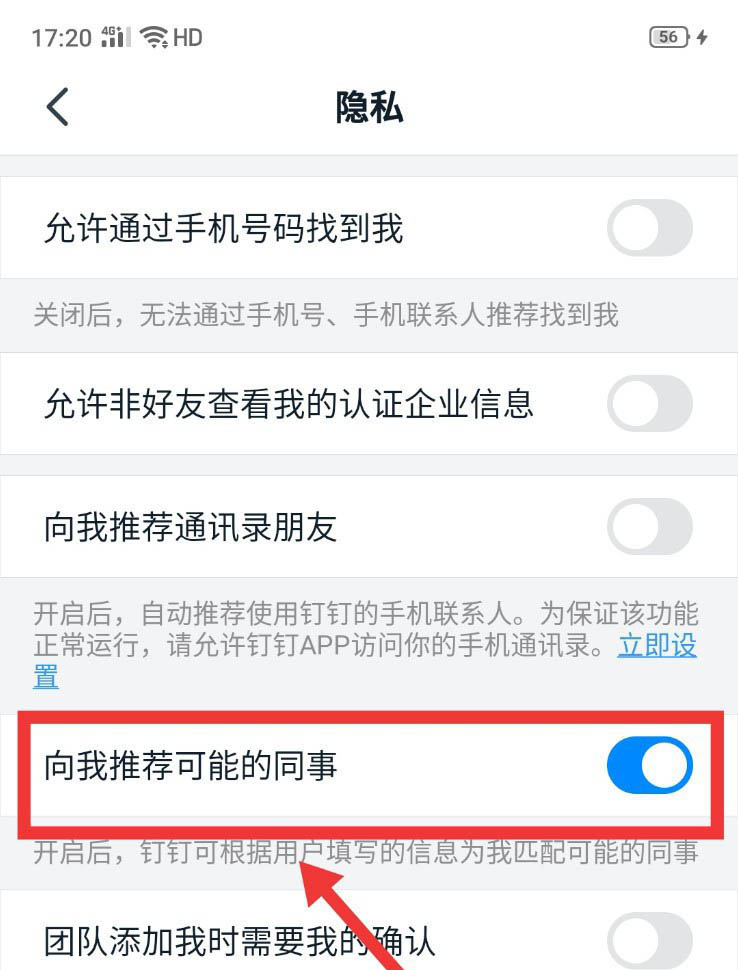The height and width of the screenshot is (970, 738).
Task: Go back from the 隐私 page
Action: click(58, 107)
